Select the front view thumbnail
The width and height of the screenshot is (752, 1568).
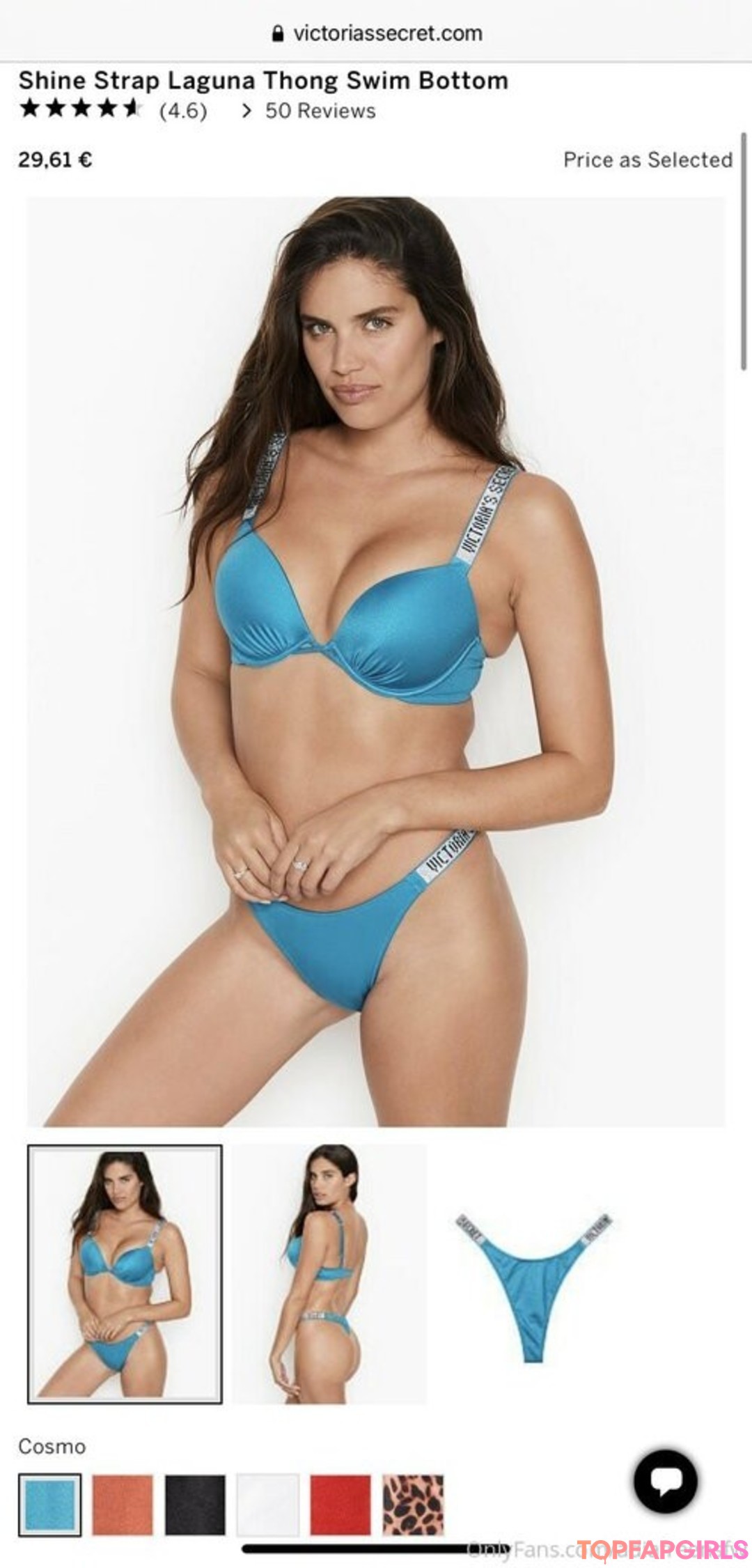coord(125,1274)
